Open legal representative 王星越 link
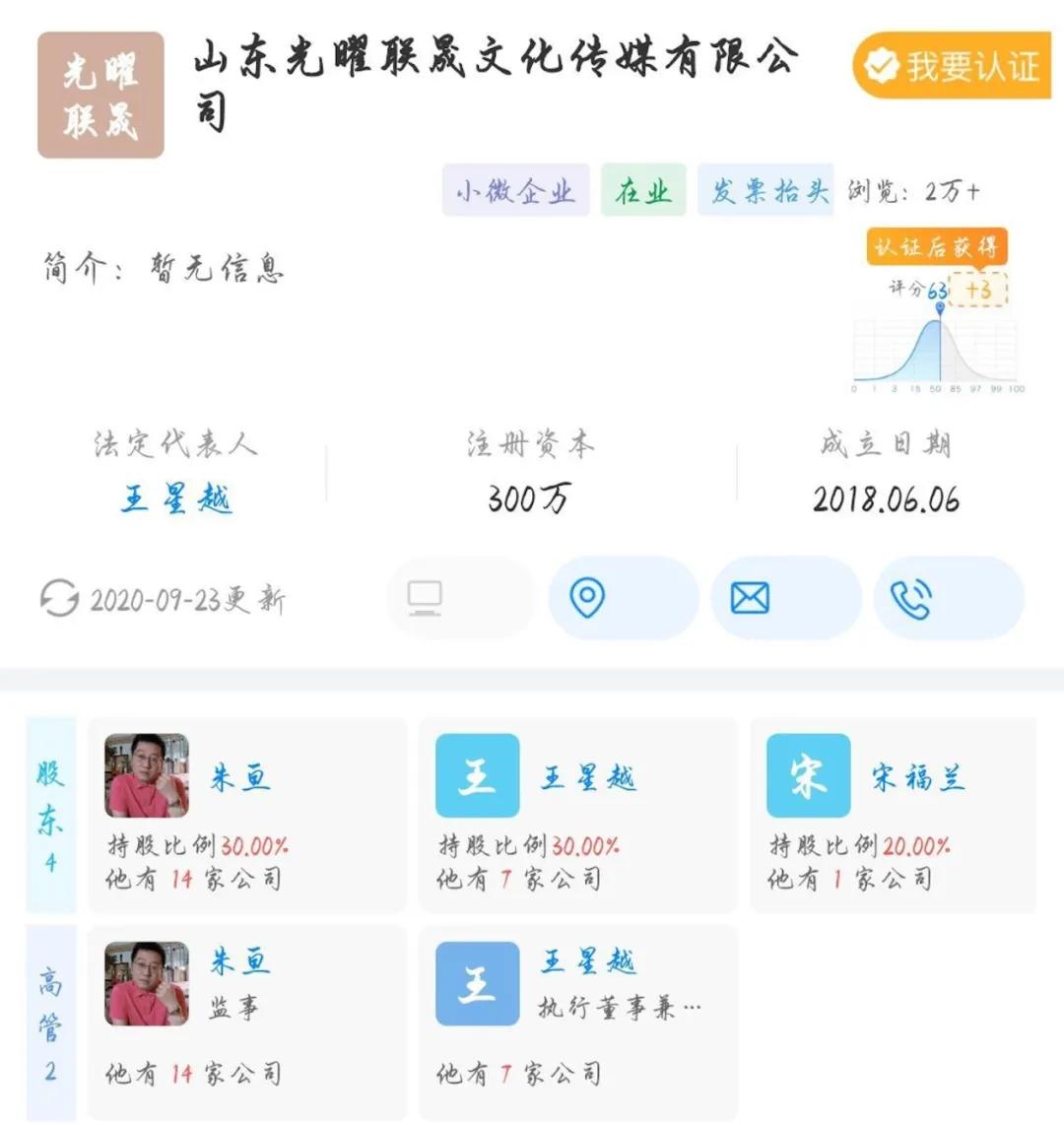The image size is (1064, 1125). (175, 498)
